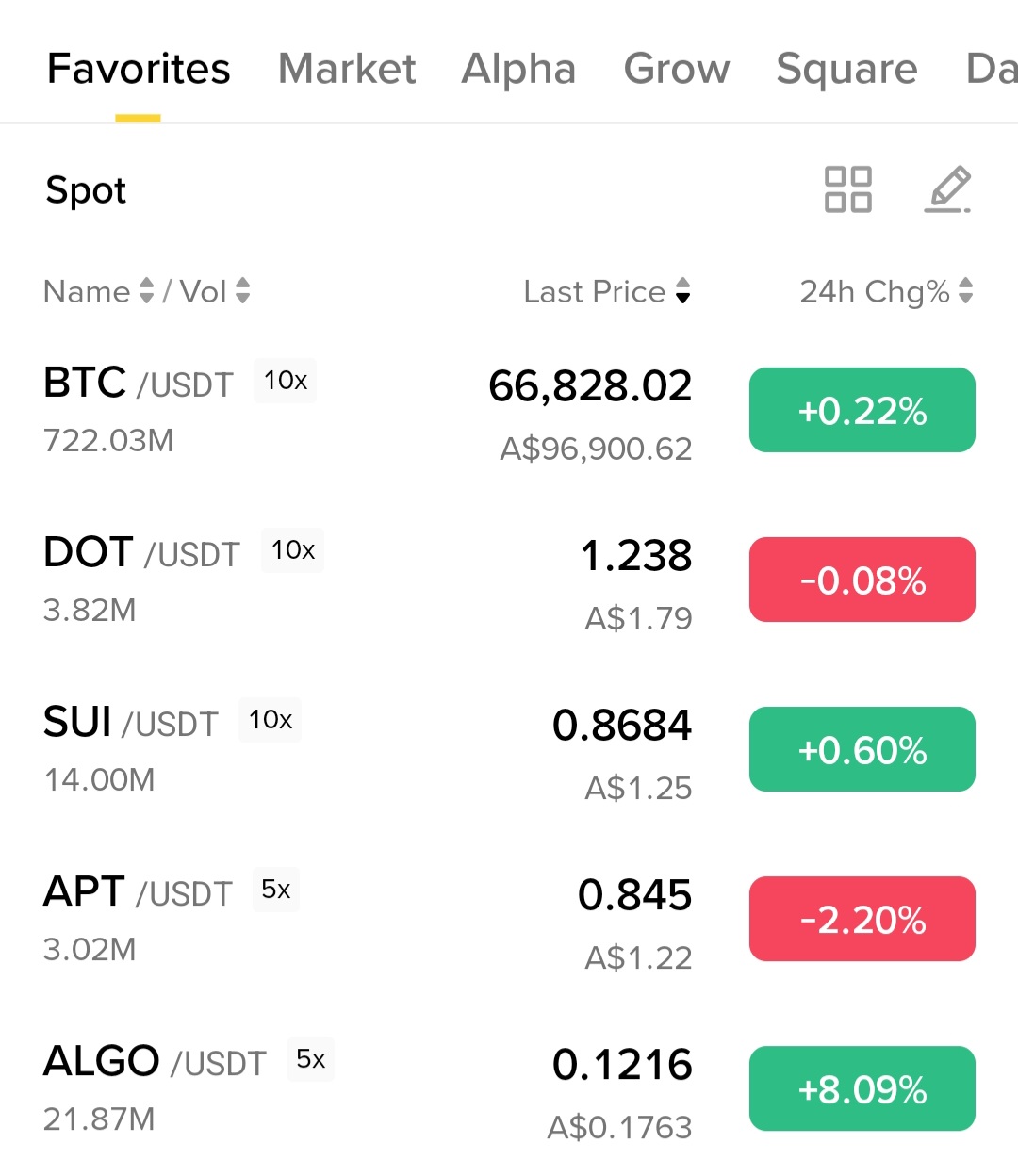Switch to the Market tab
The width and height of the screenshot is (1018, 1176).
point(347,69)
